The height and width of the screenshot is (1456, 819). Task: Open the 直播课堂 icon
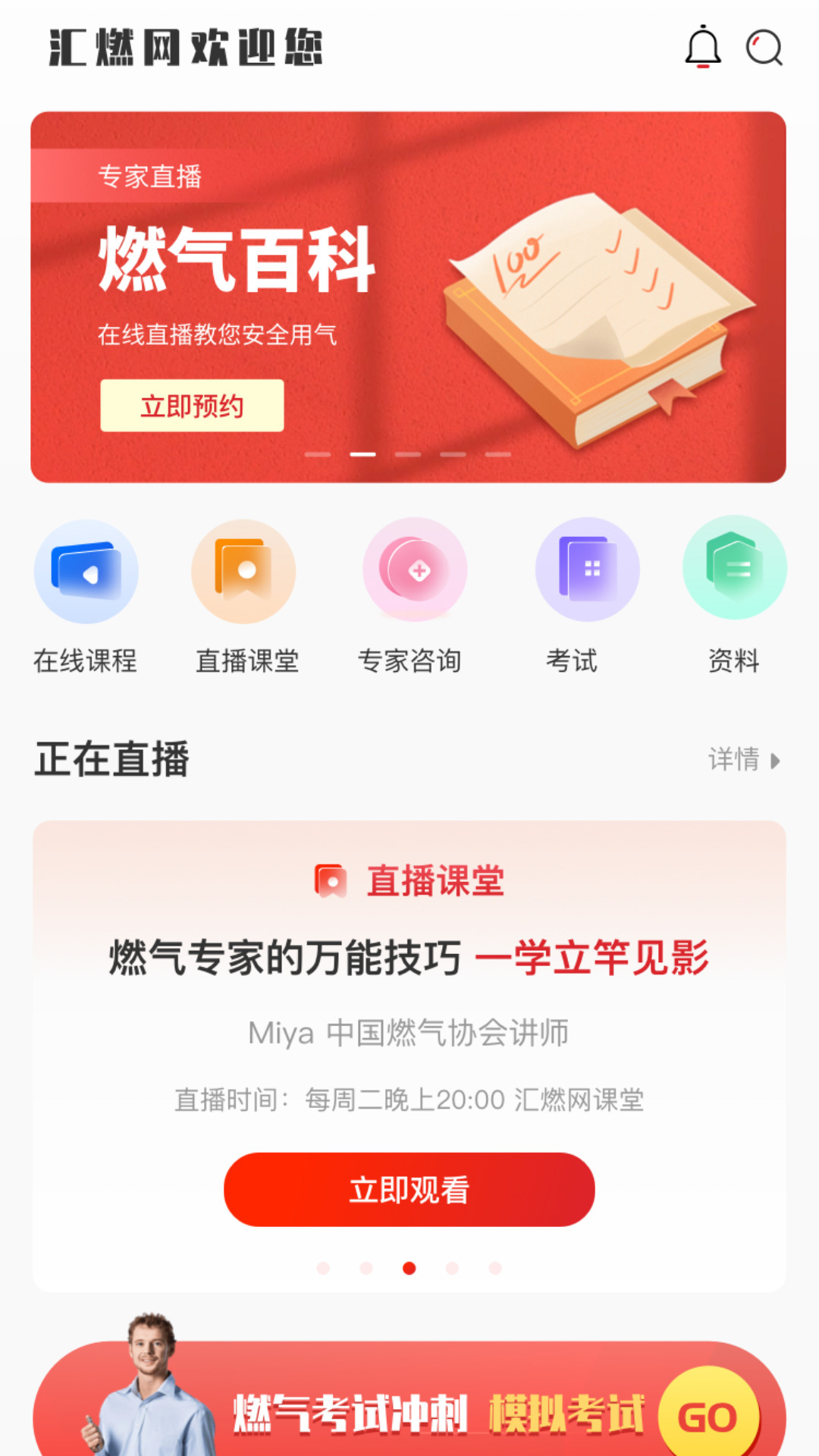click(243, 570)
